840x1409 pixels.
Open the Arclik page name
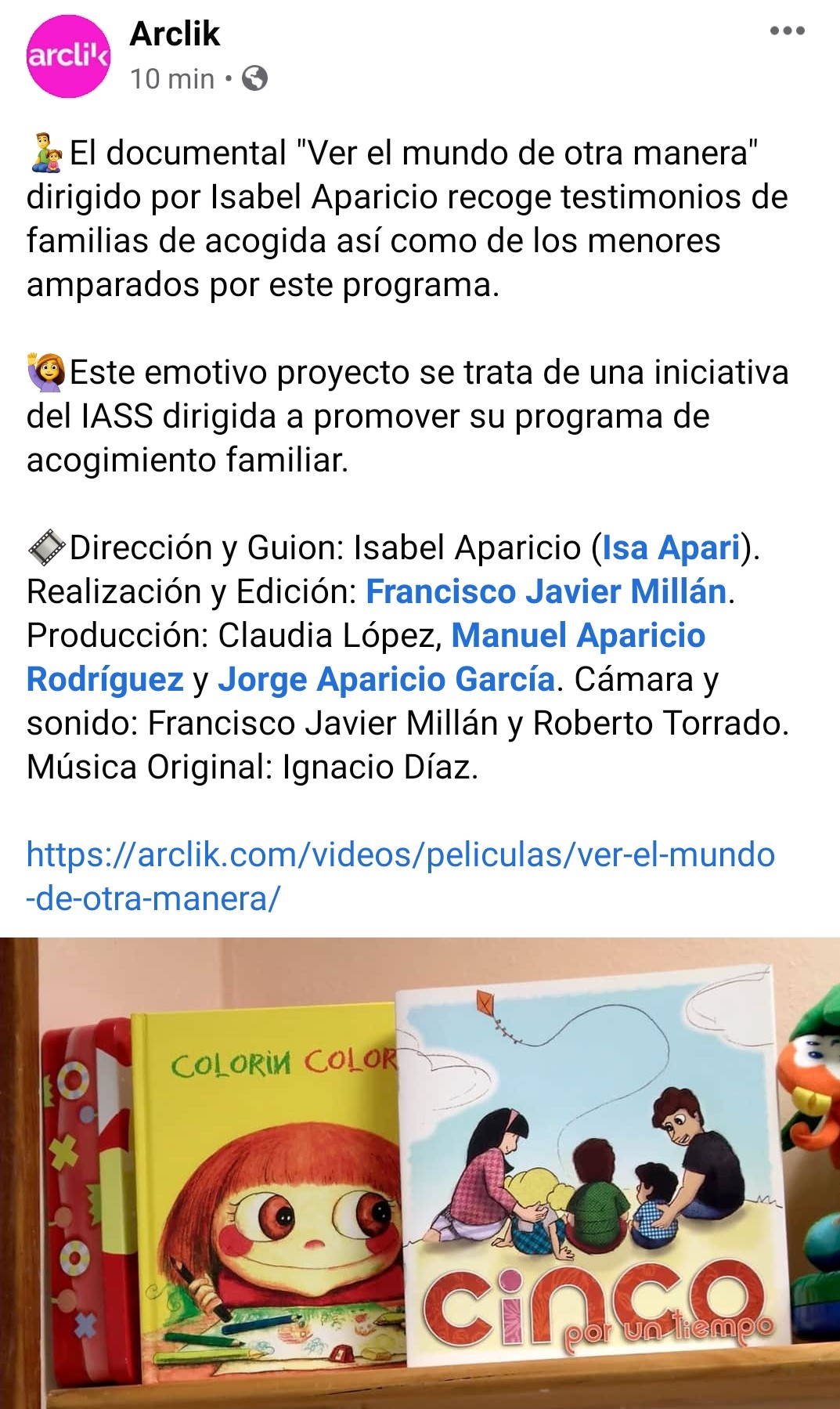(x=175, y=34)
